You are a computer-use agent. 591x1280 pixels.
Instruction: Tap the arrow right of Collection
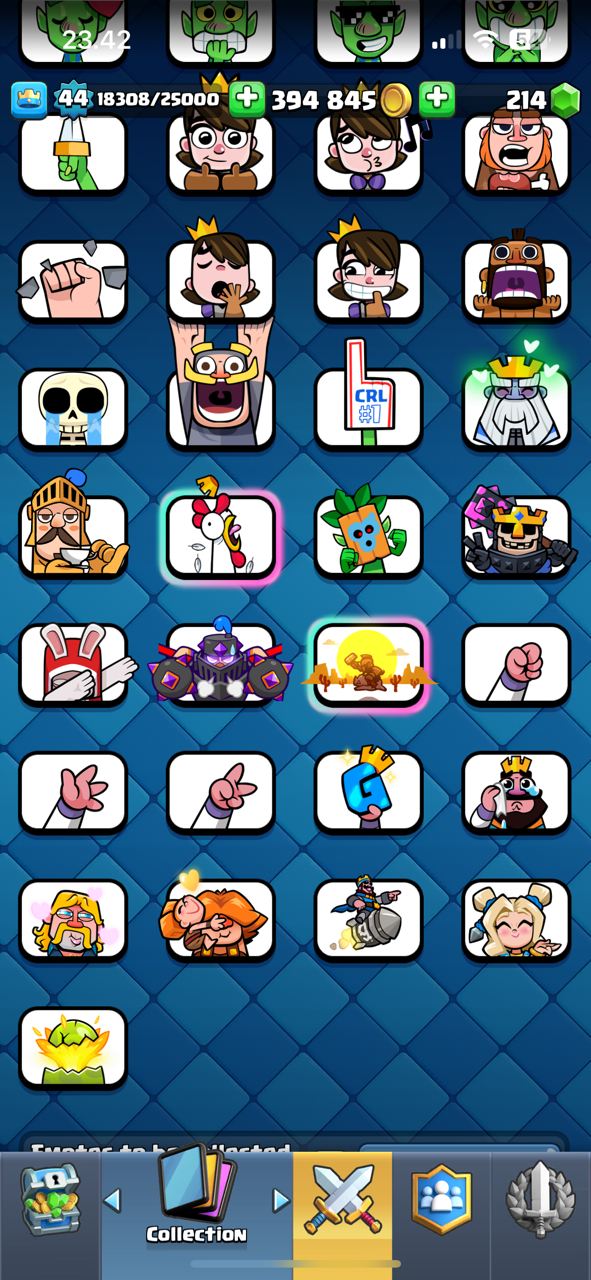click(x=281, y=1200)
